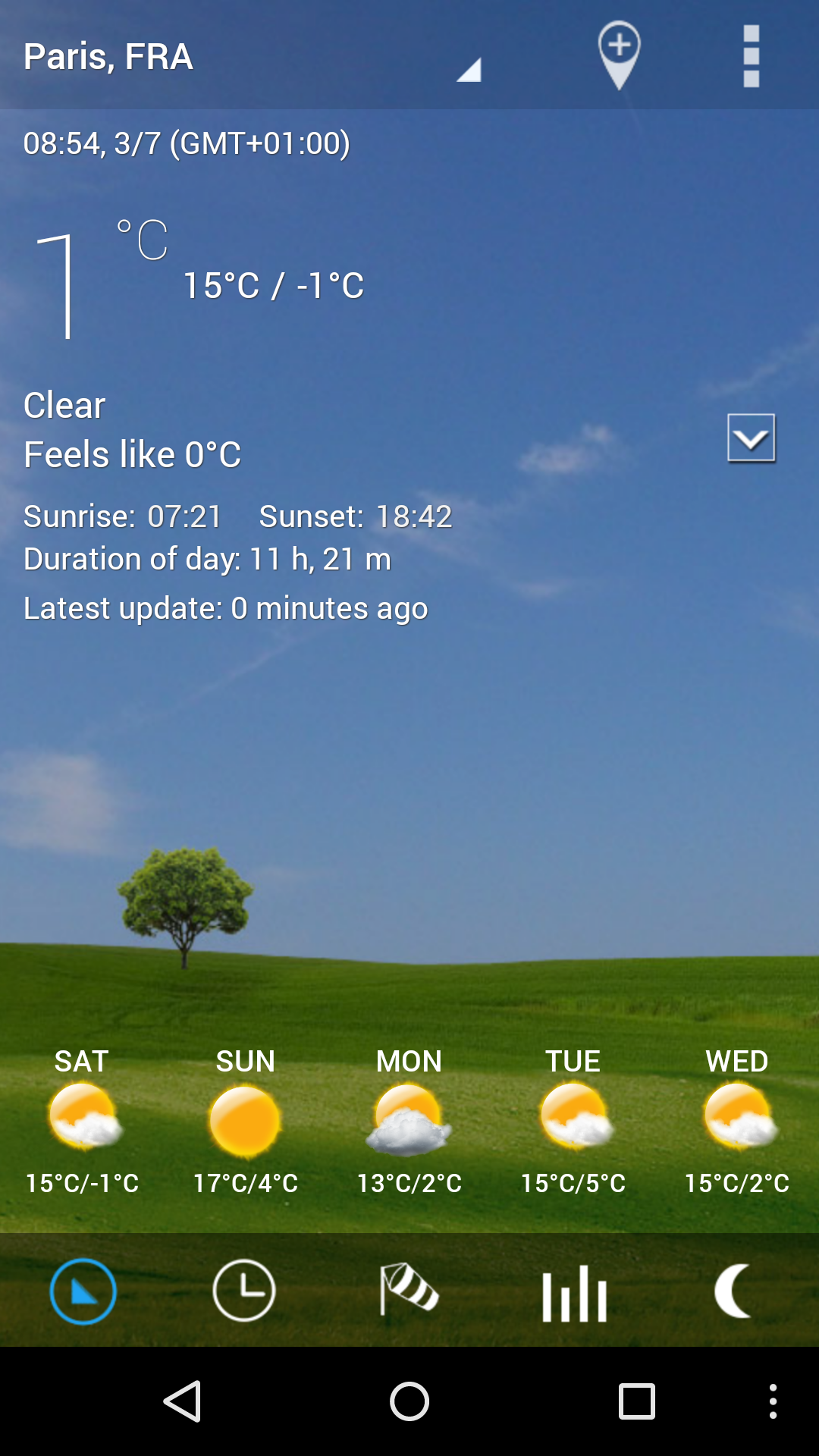Open Saturday's forecast

click(x=82, y=1120)
